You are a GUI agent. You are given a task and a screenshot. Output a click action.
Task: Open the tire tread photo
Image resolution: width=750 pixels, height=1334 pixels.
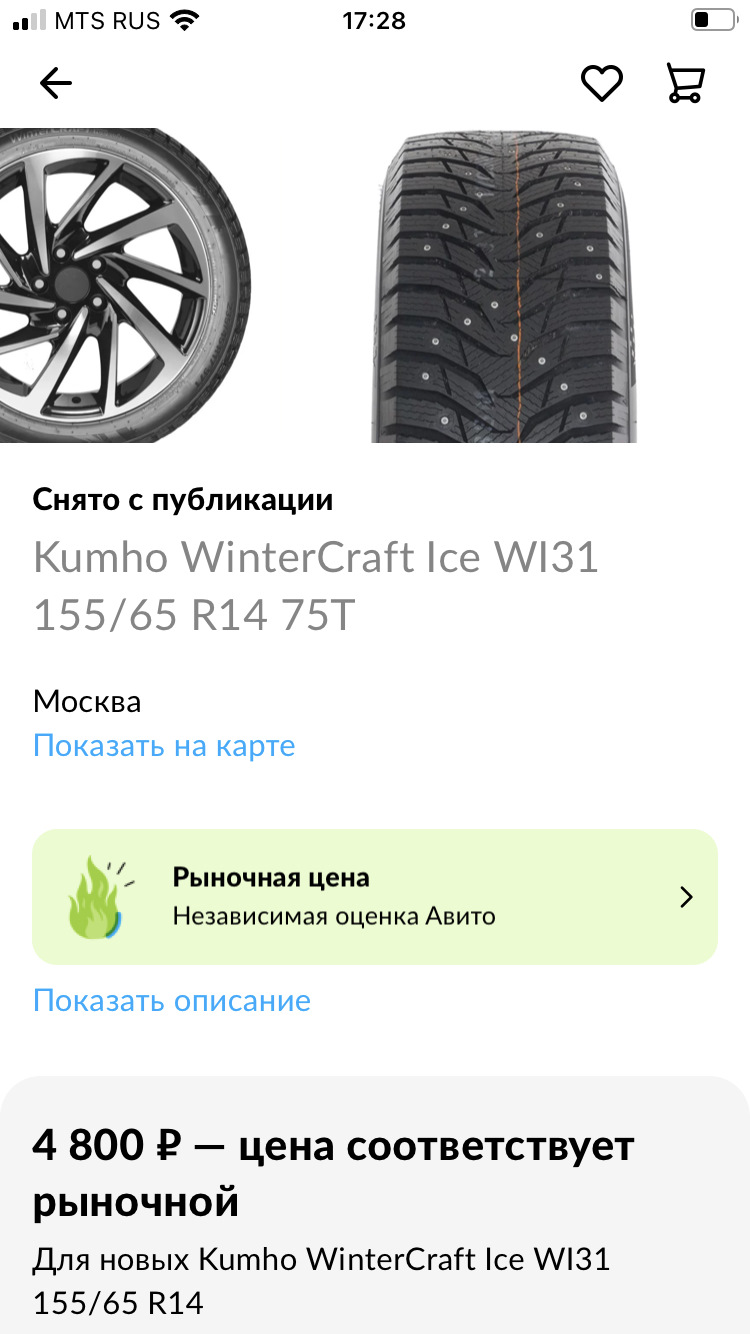point(506,285)
